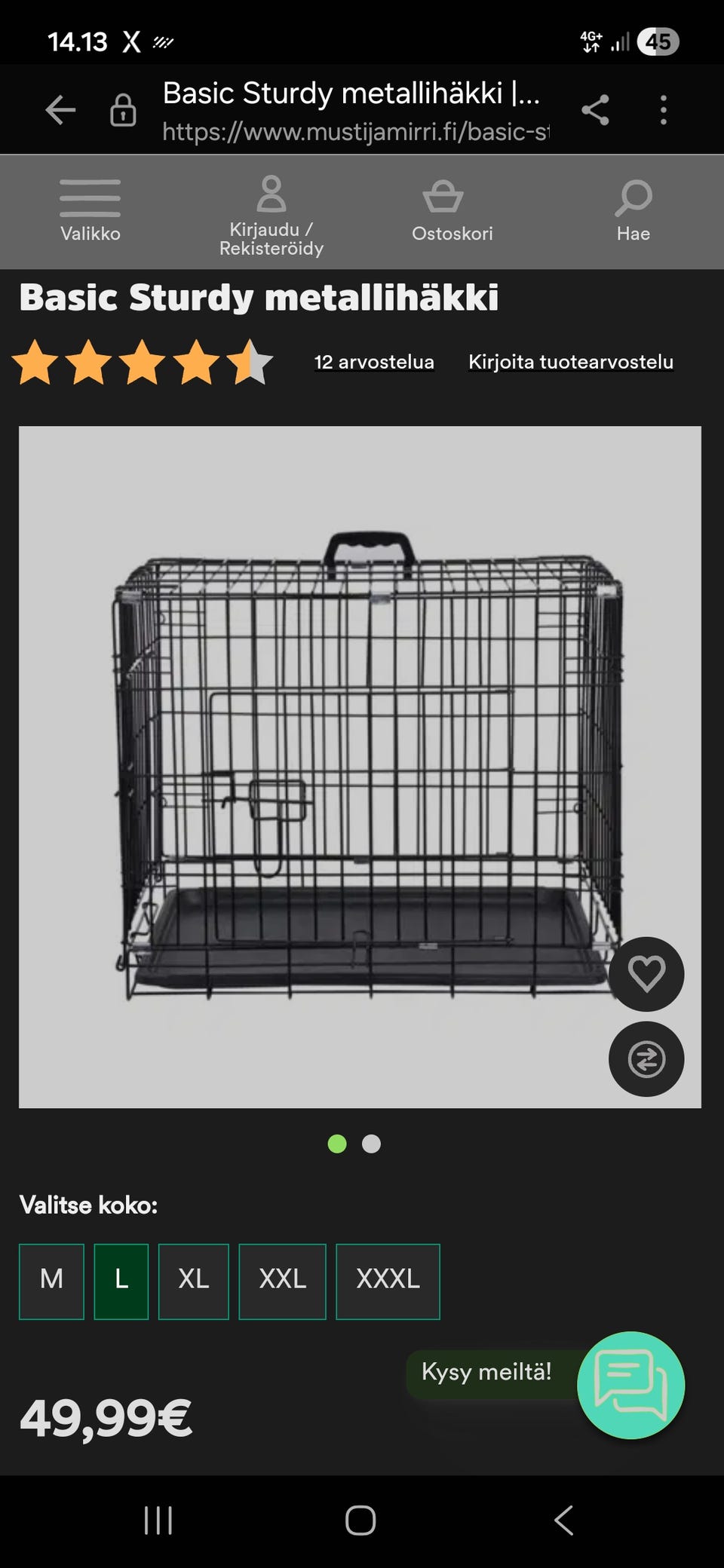
Task: Choose size XL
Action: coord(194,1282)
